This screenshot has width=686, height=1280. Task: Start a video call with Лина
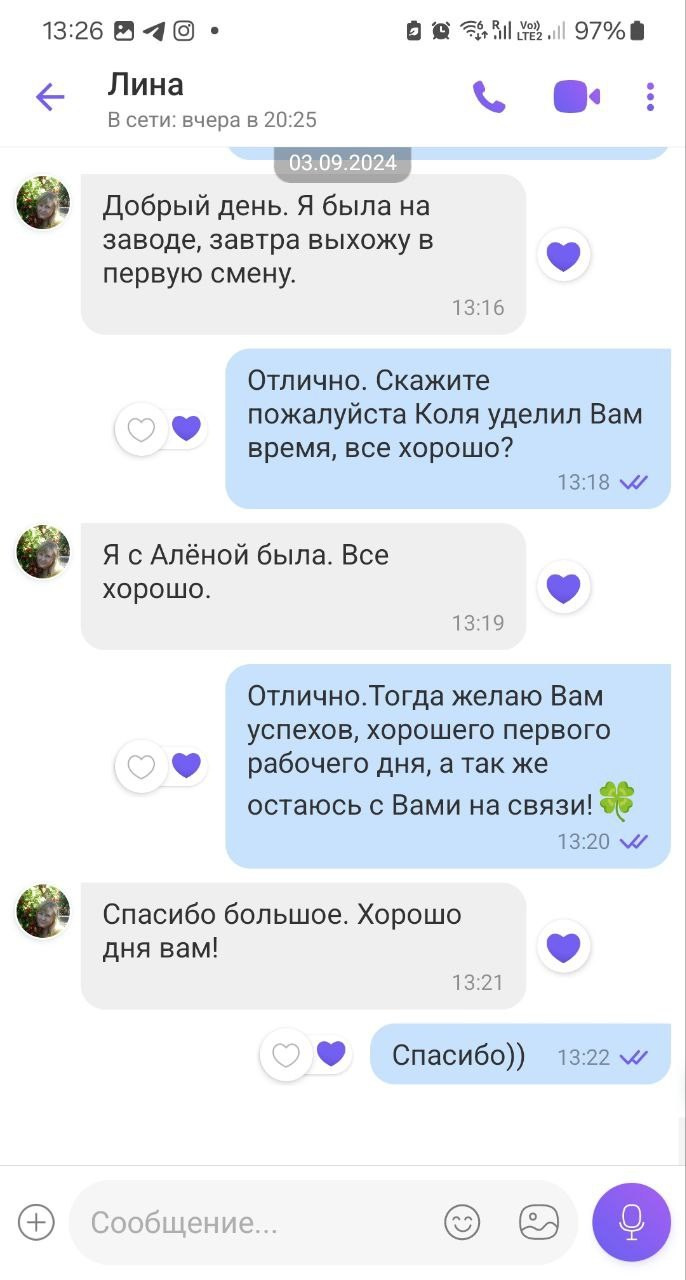[x=576, y=97]
